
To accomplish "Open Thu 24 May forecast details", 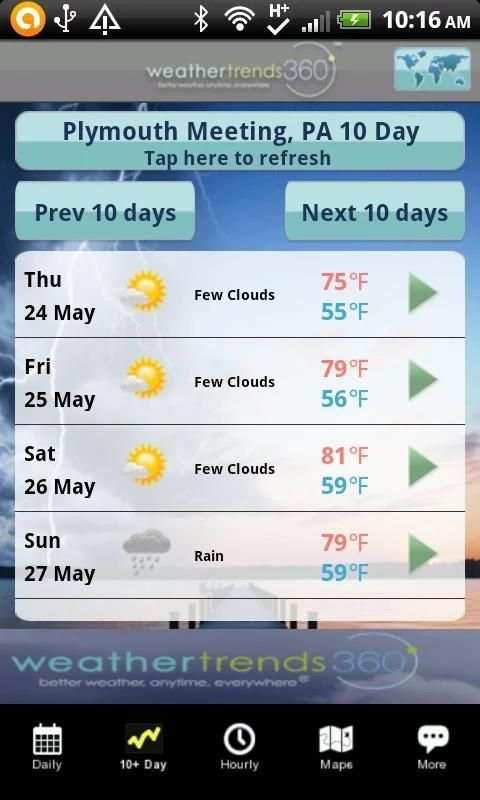I will [240, 295].
